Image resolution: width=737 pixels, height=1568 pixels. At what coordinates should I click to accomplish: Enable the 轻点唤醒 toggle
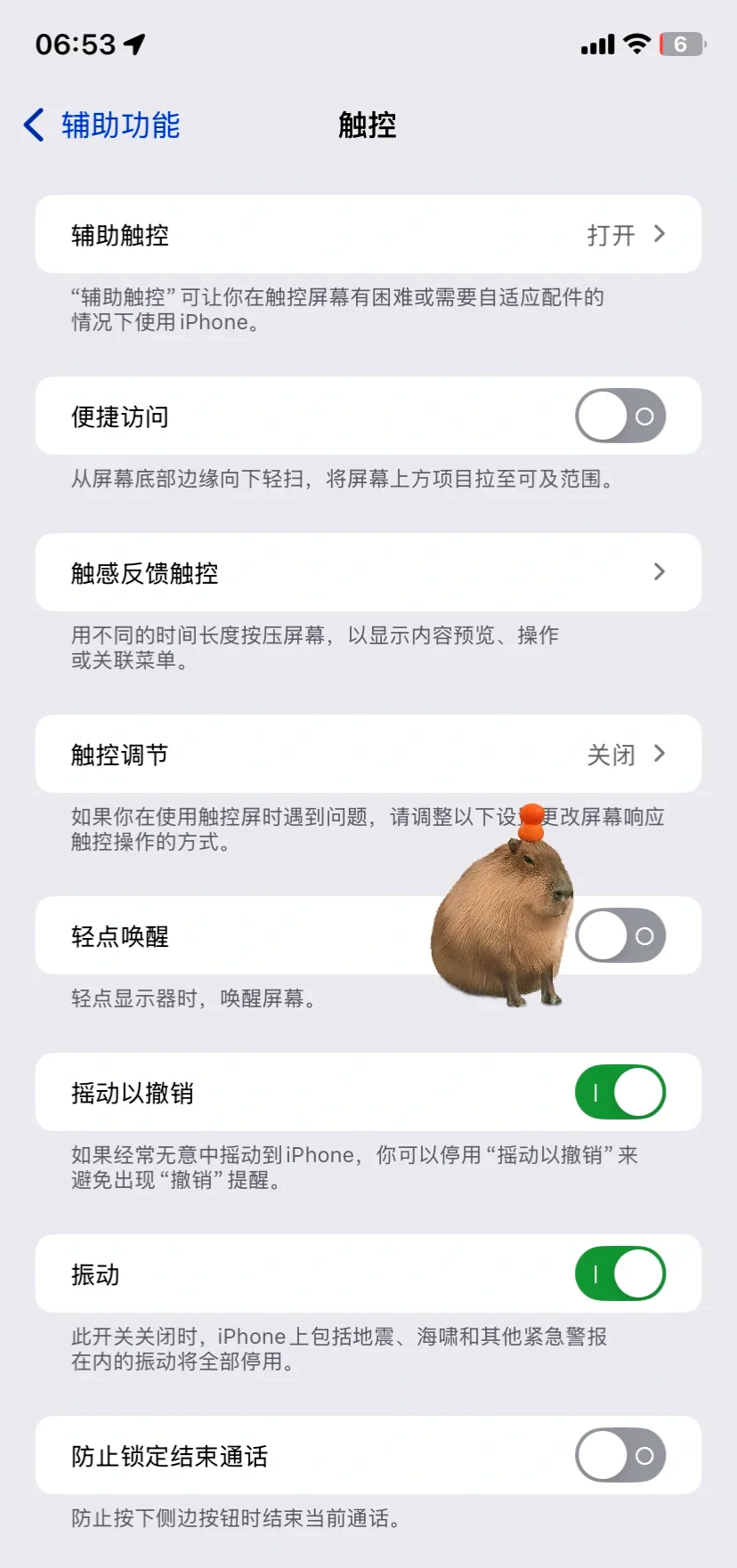point(620,935)
